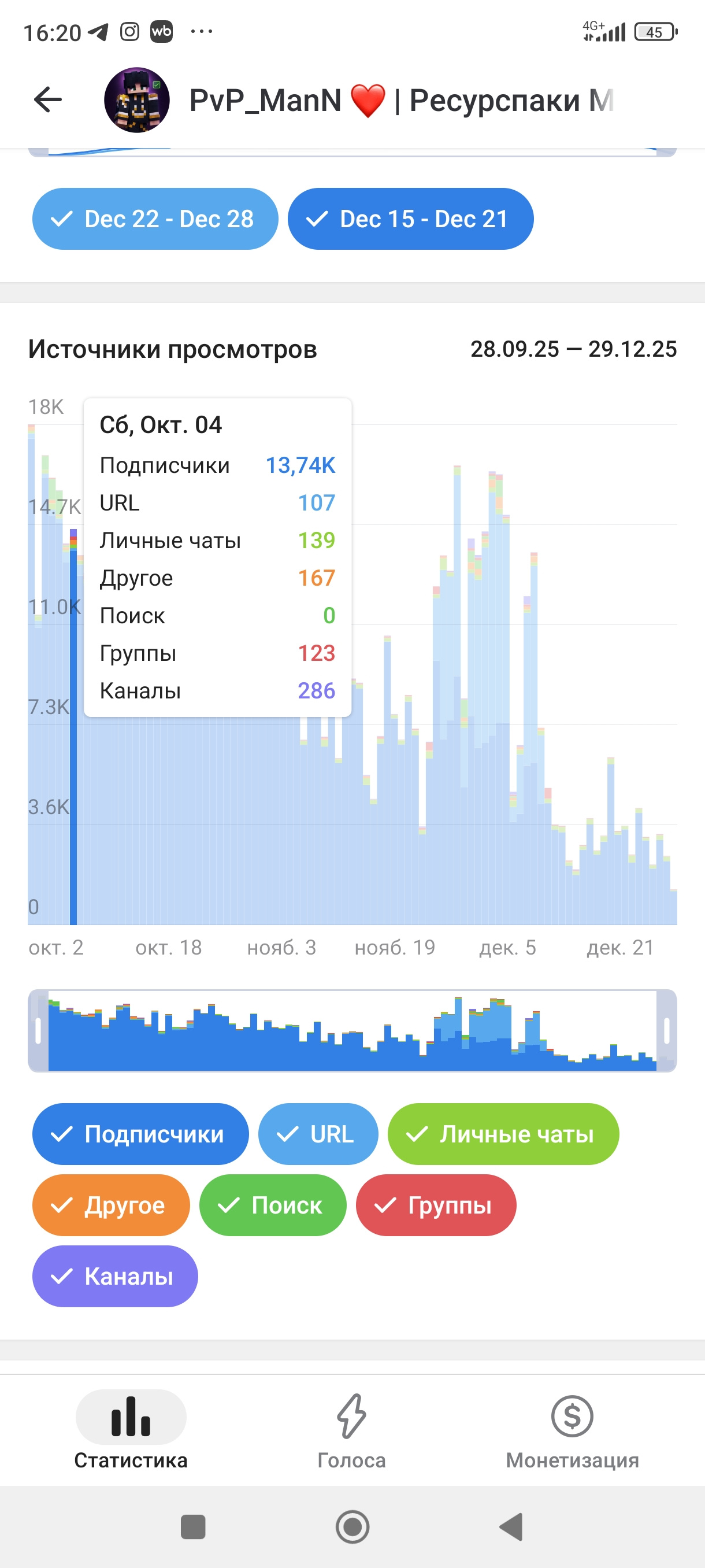Toggle the Другое source filter
705x1568 pixels.
click(x=111, y=1205)
